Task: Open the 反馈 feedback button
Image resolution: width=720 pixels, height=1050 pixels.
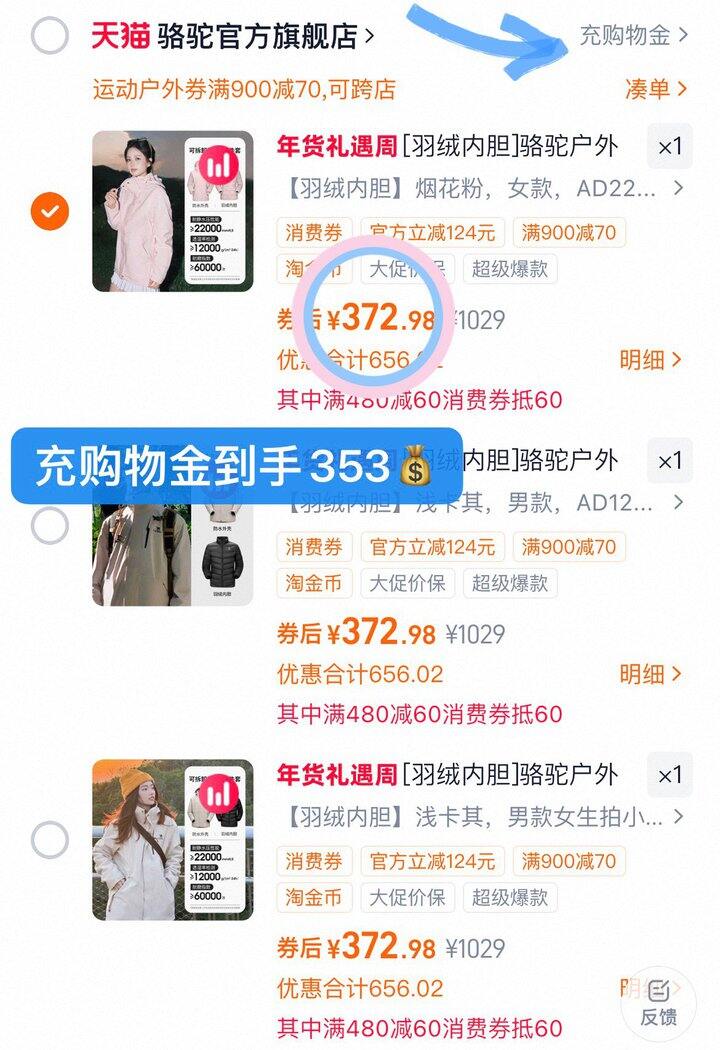Action: (658, 1003)
